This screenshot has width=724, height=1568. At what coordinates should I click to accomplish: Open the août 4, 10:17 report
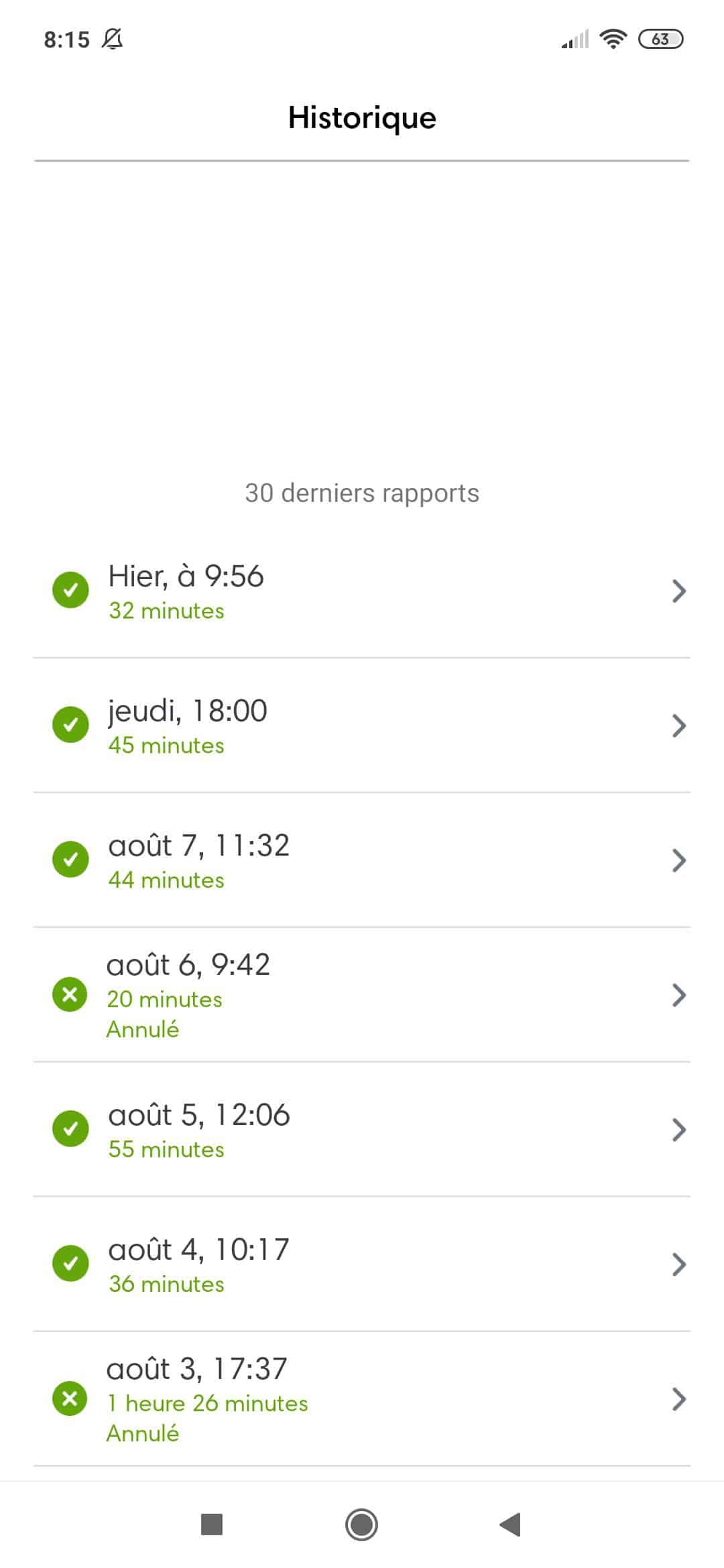[362, 1264]
